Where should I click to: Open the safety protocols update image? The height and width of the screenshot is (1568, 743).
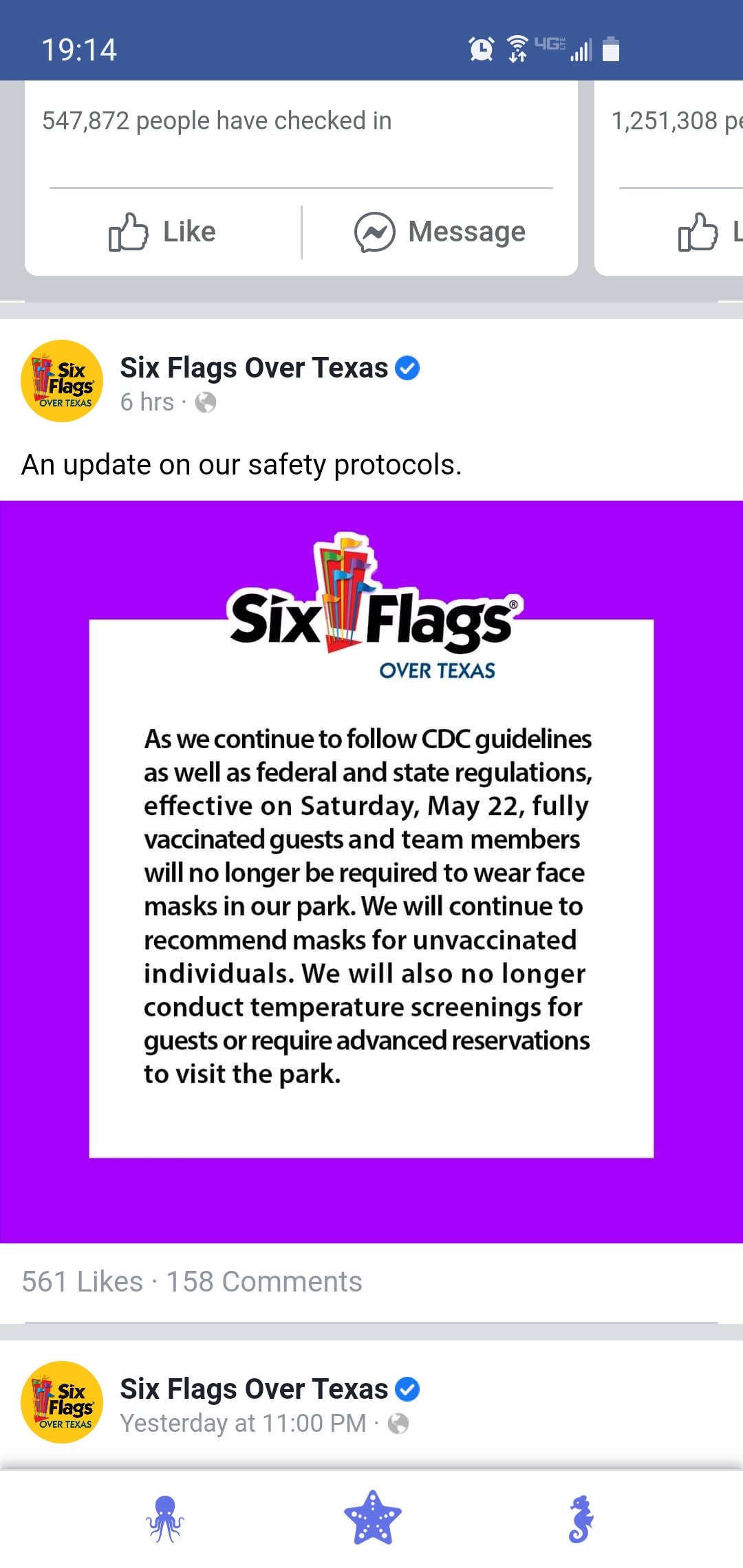click(x=371, y=871)
